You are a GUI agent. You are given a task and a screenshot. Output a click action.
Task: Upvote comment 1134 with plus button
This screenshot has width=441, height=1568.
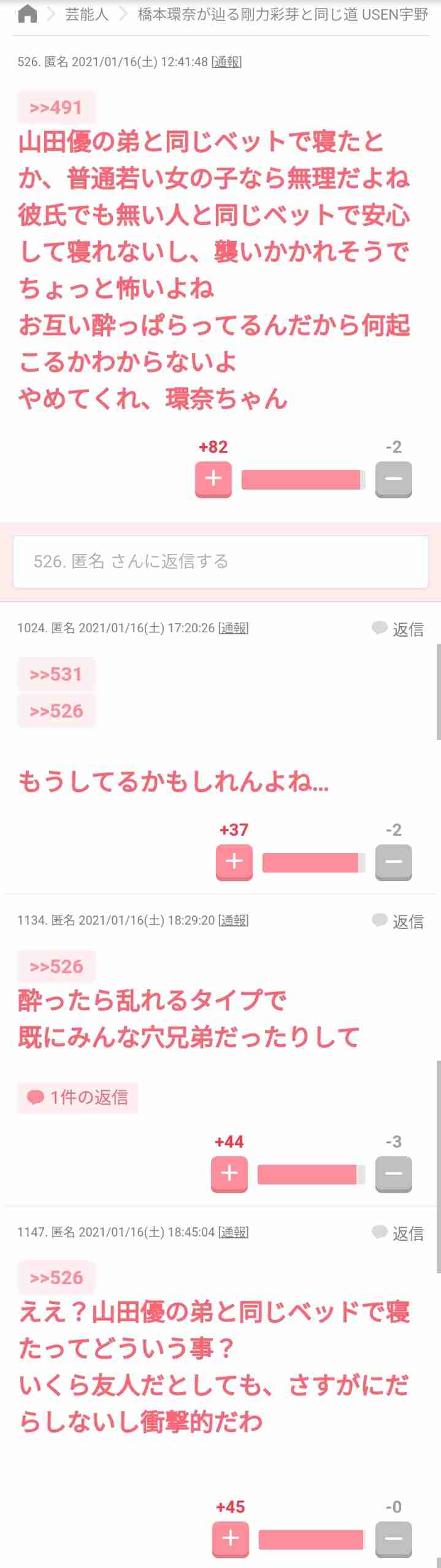pos(229,1173)
